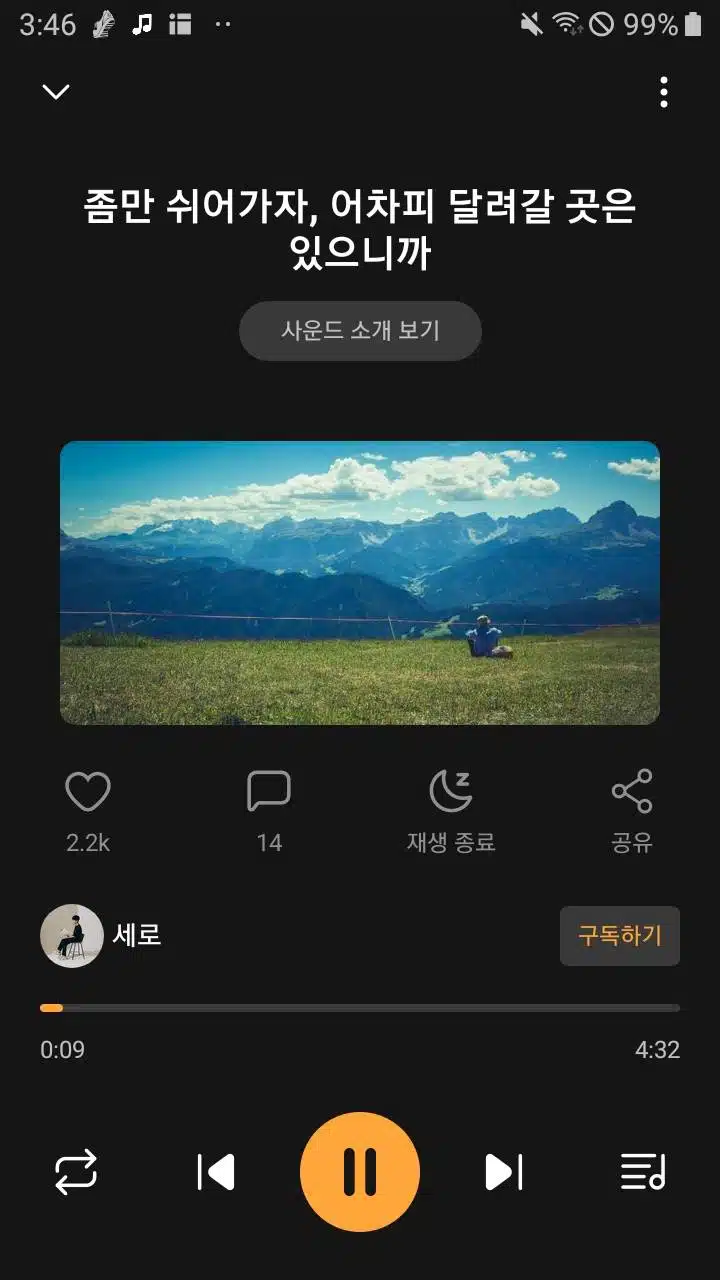
Task: Seek on the playback progress bar
Action: point(360,1008)
